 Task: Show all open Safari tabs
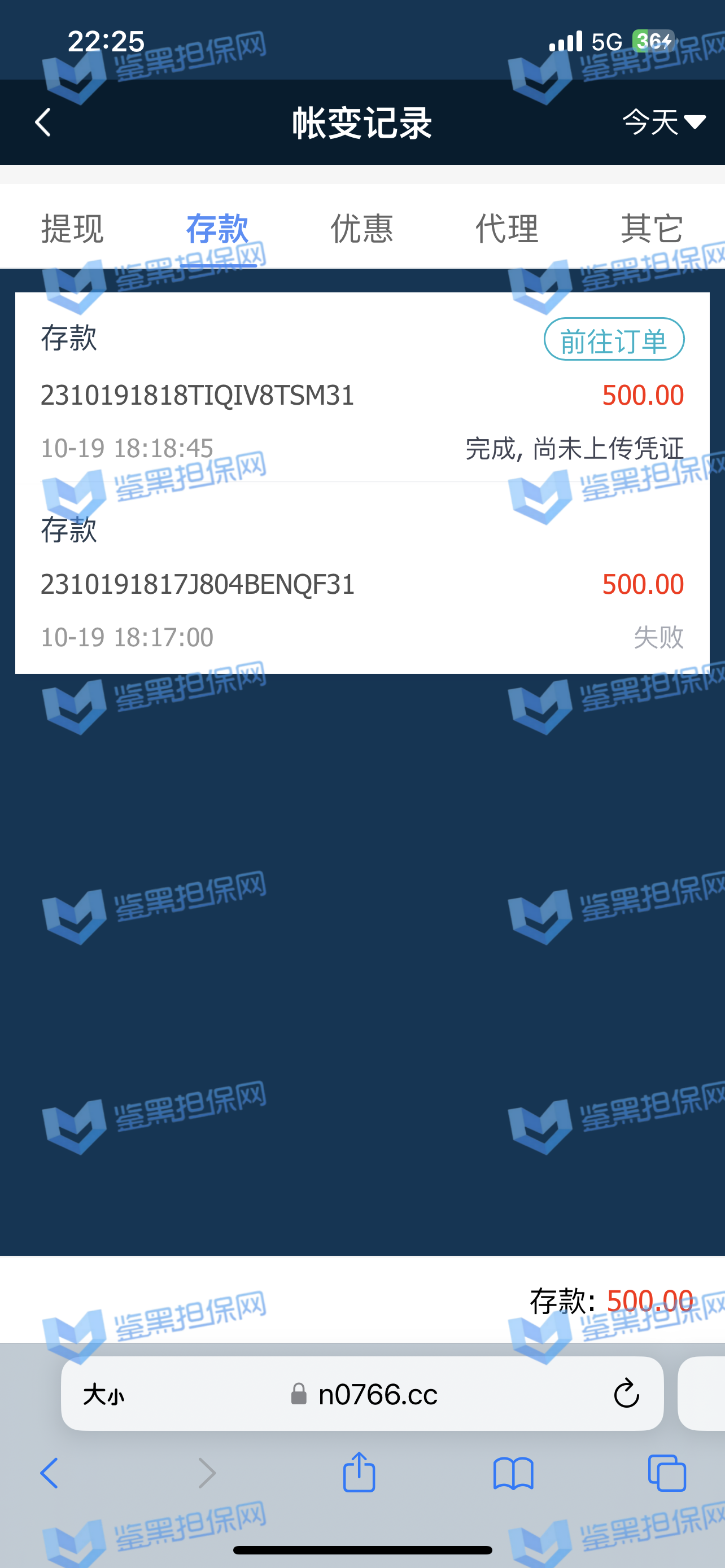point(667,1473)
